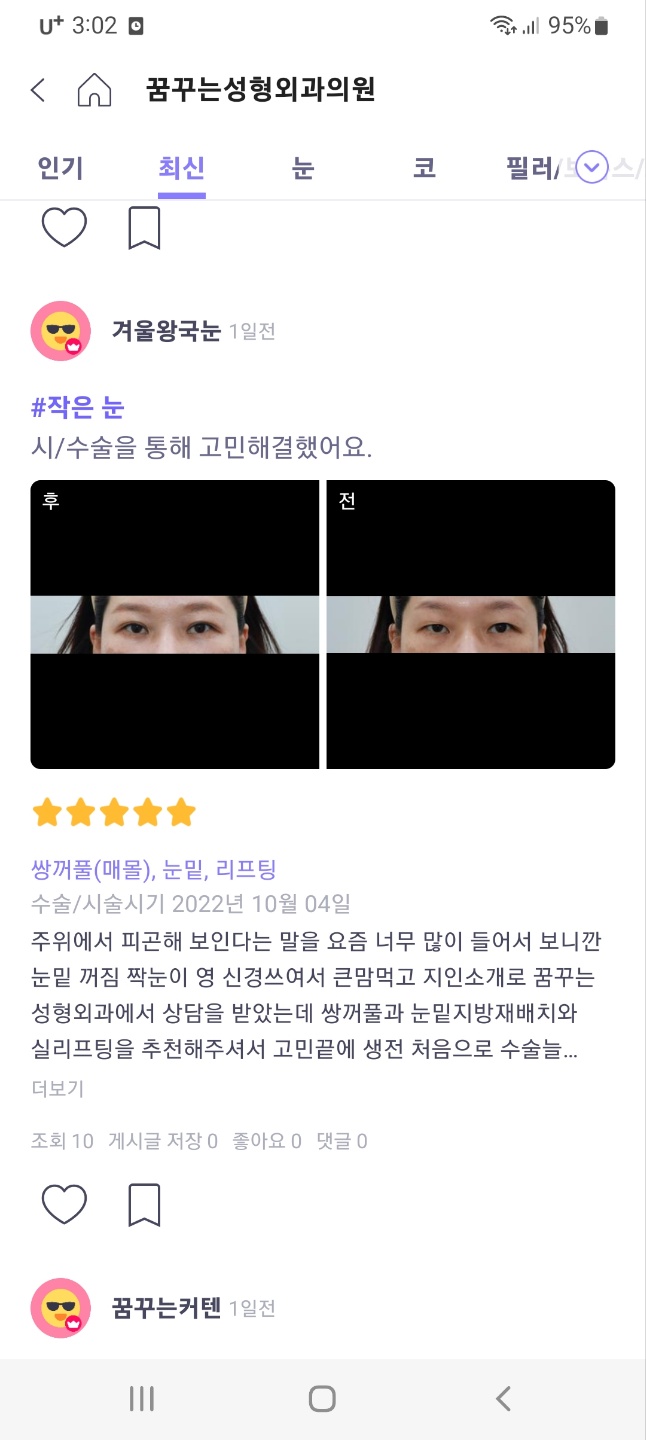Go back using the top-left arrow

tap(38, 91)
